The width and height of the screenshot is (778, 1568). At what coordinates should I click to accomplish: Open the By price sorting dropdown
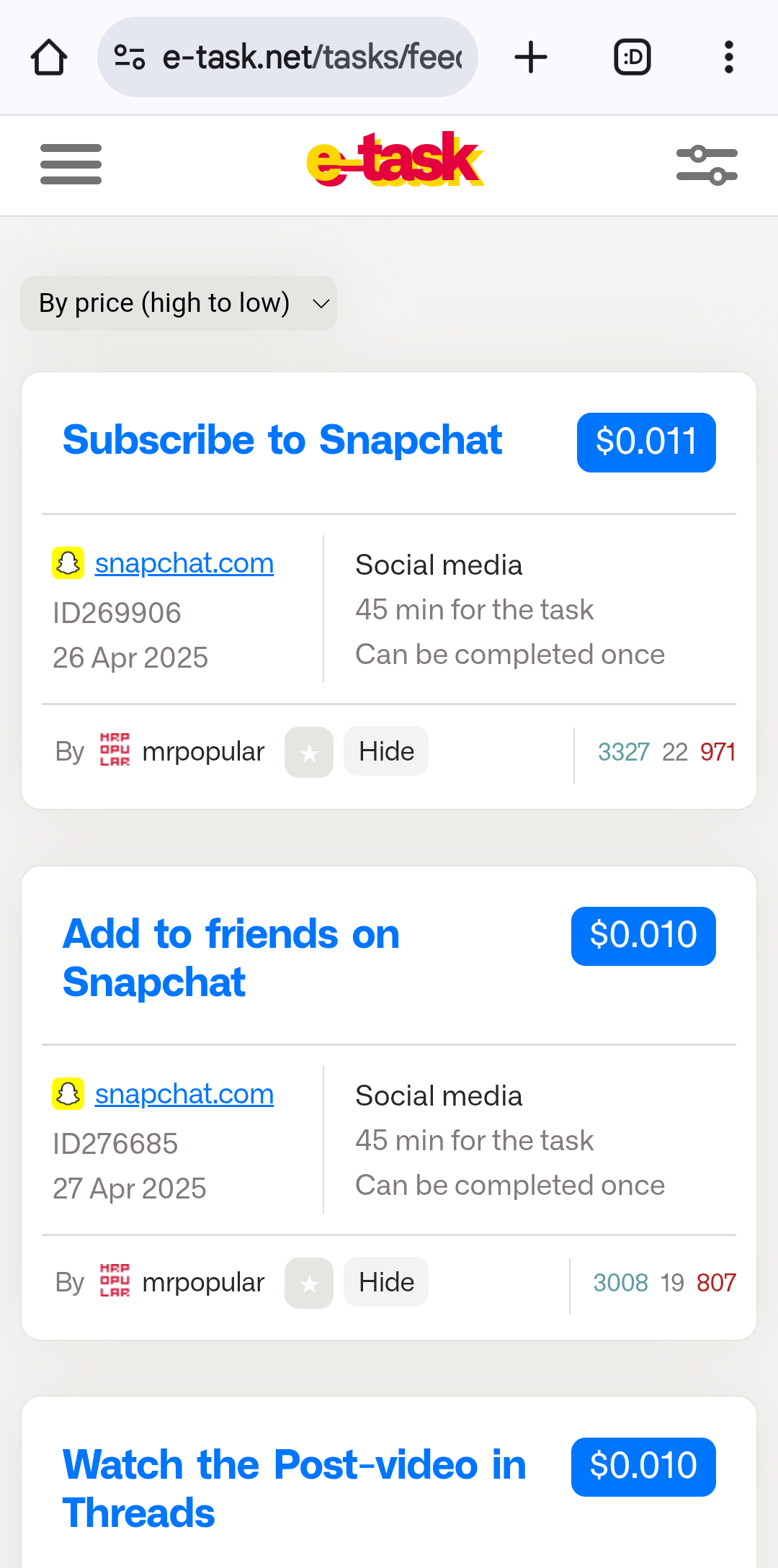179,303
